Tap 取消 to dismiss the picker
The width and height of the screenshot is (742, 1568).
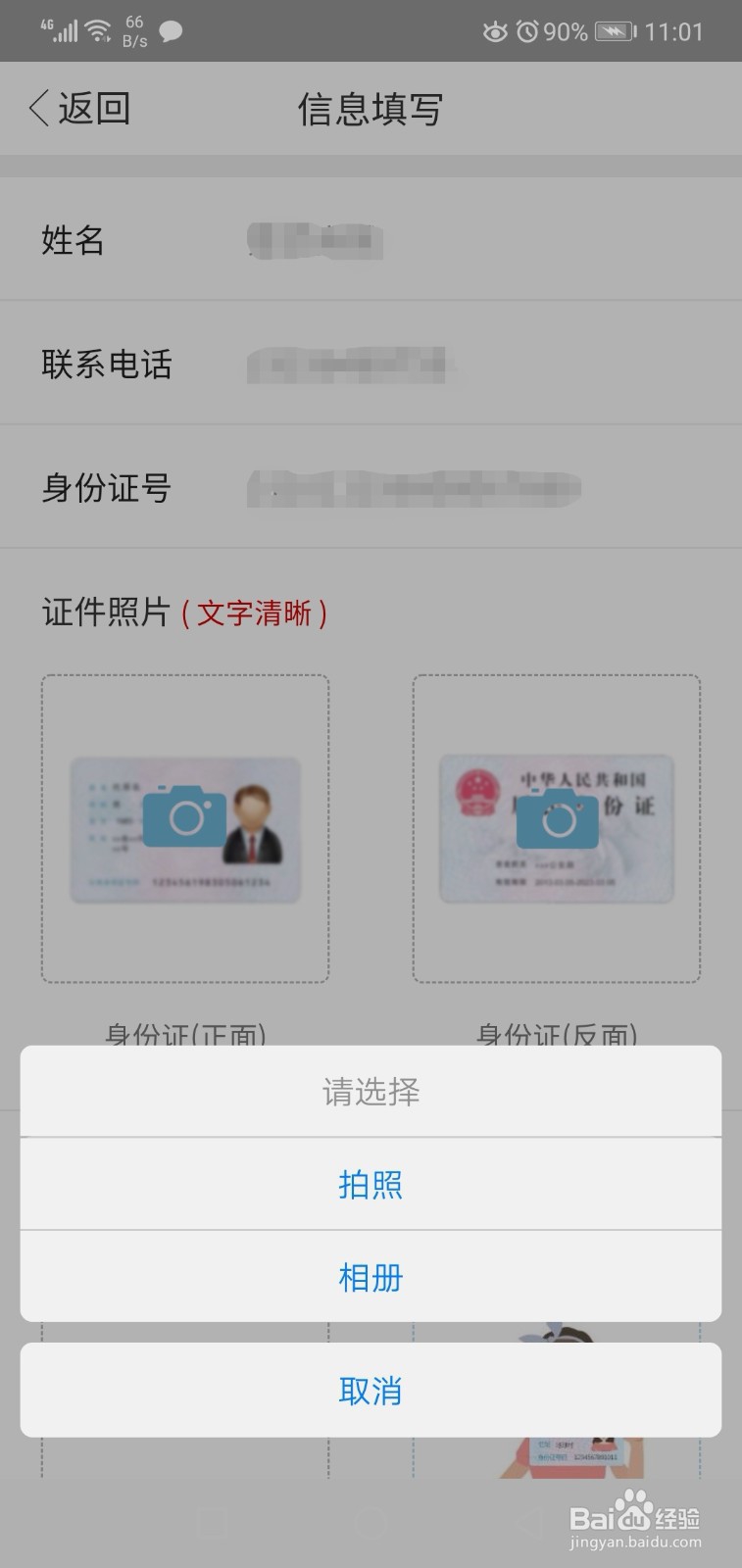coord(371,1390)
